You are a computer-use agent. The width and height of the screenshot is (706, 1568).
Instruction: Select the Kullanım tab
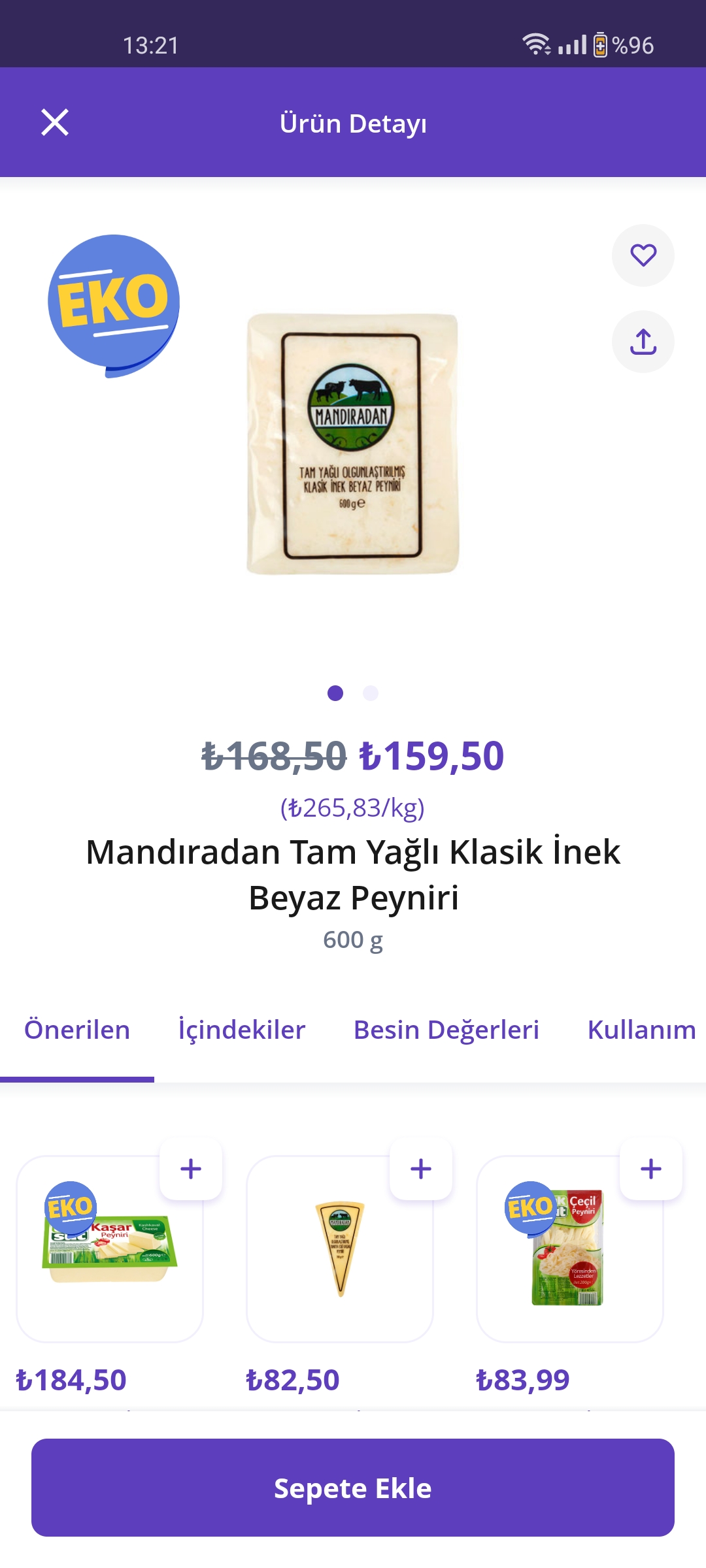[x=642, y=1030]
